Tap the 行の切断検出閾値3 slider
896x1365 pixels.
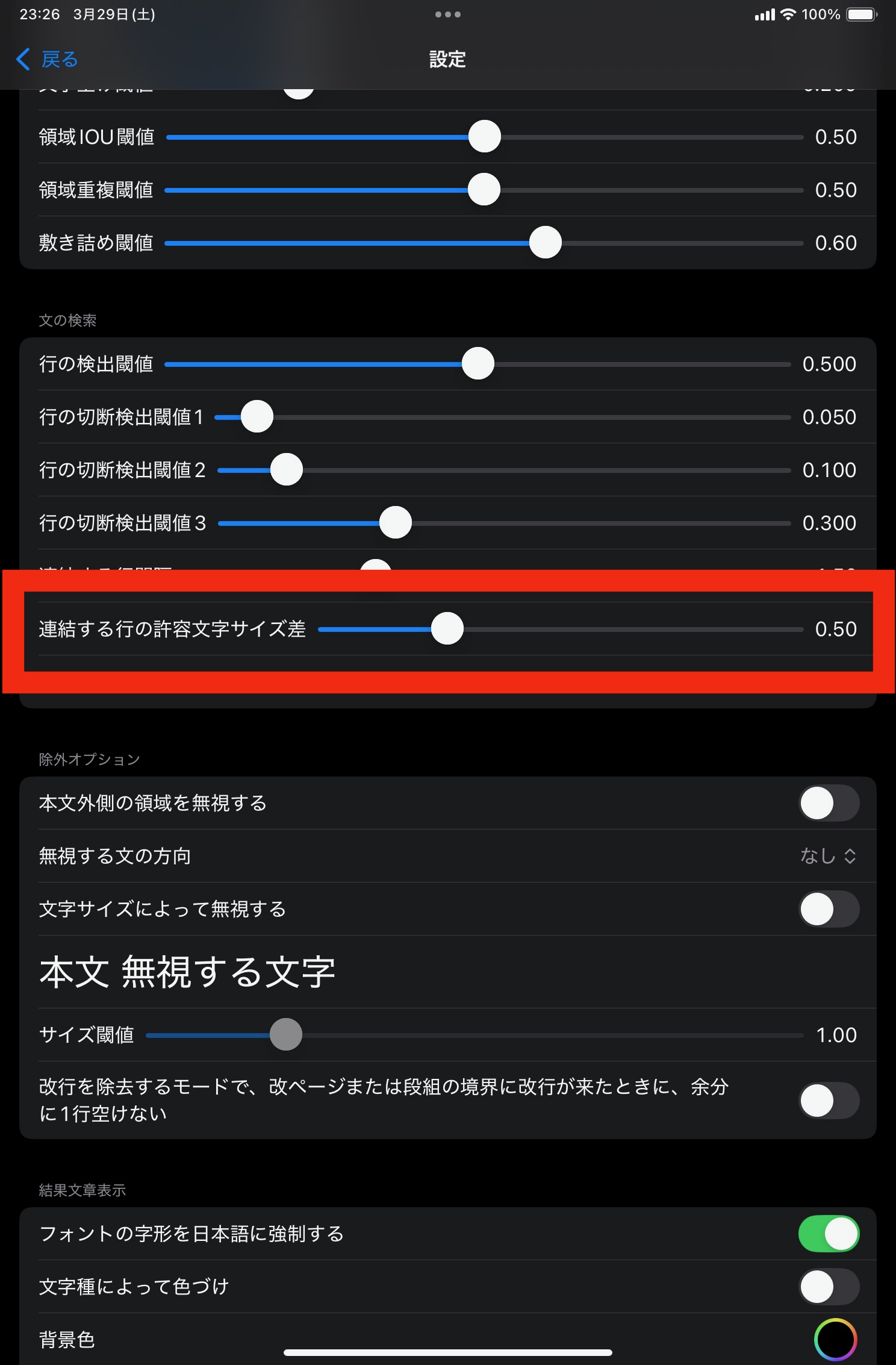point(396,523)
